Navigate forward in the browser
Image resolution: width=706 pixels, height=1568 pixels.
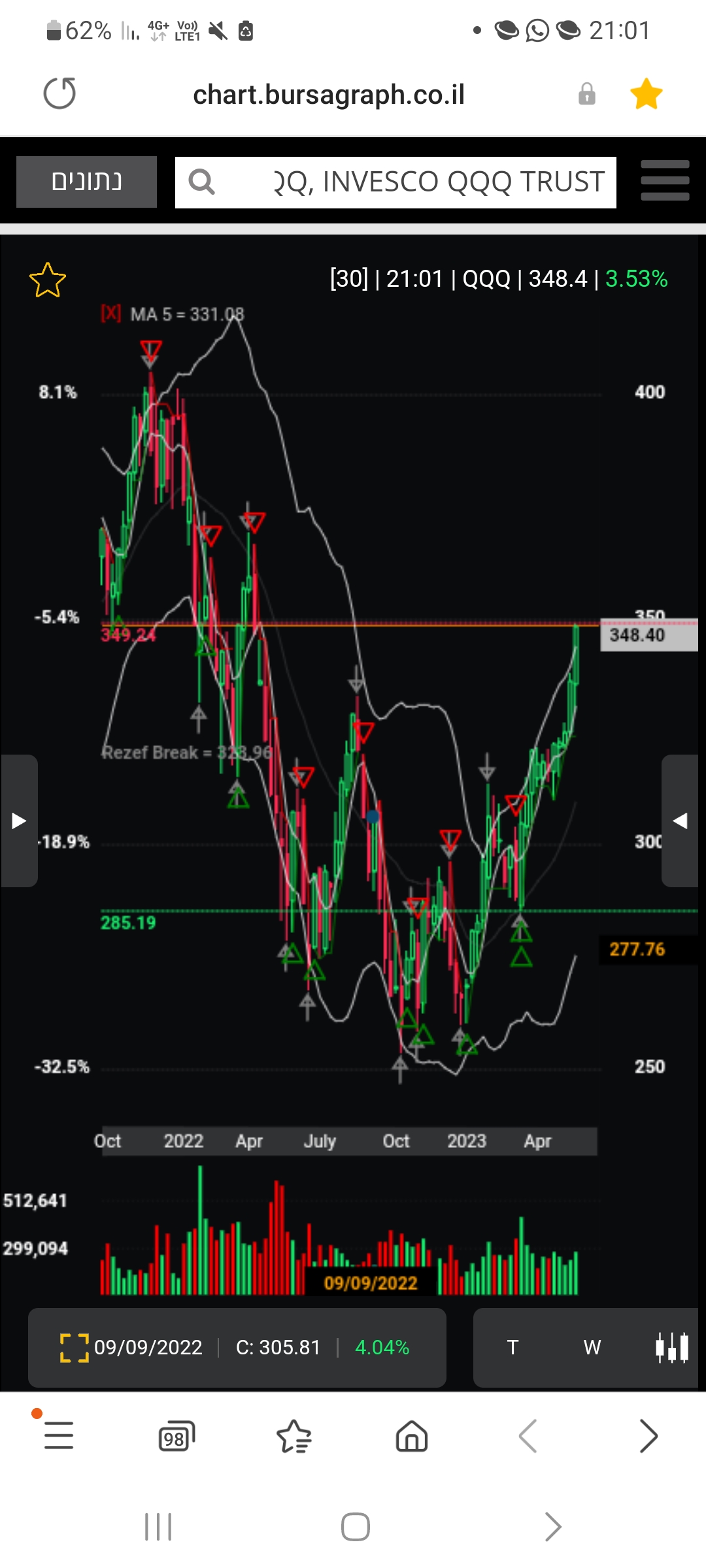(x=648, y=1436)
